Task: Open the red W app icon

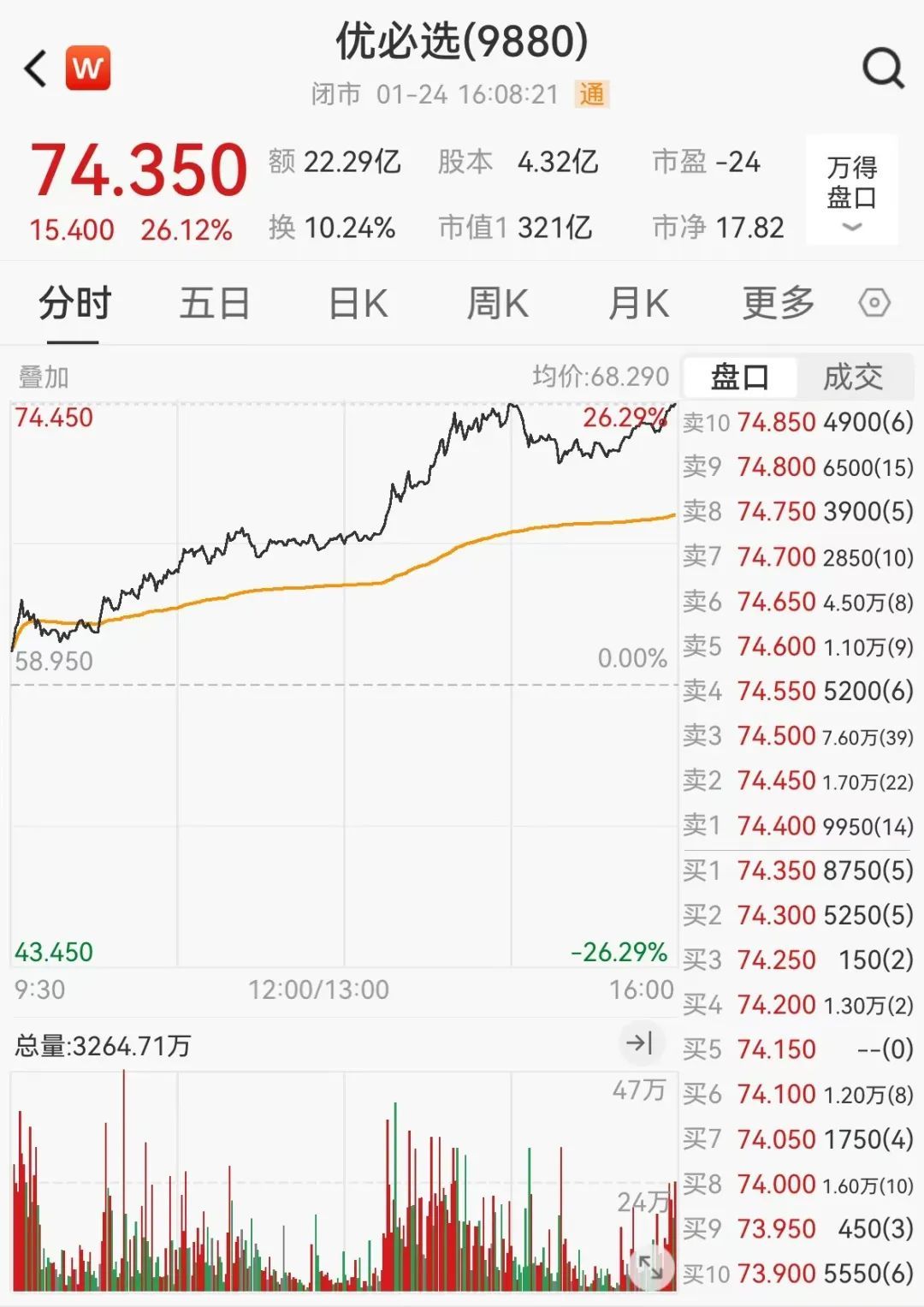Action: click(x=88, y=68)
